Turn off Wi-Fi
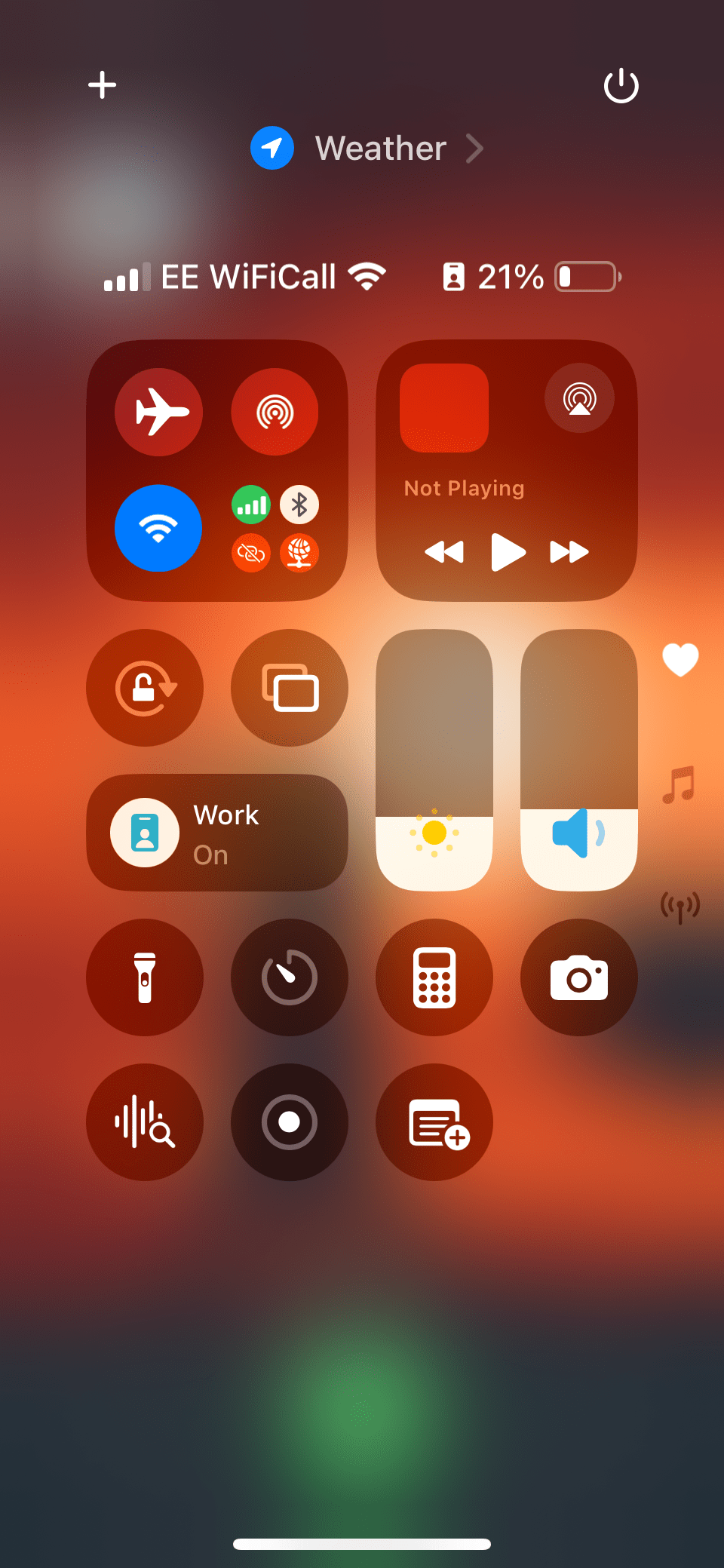Viewport: 724px width, 1568px height. point(158,528)
